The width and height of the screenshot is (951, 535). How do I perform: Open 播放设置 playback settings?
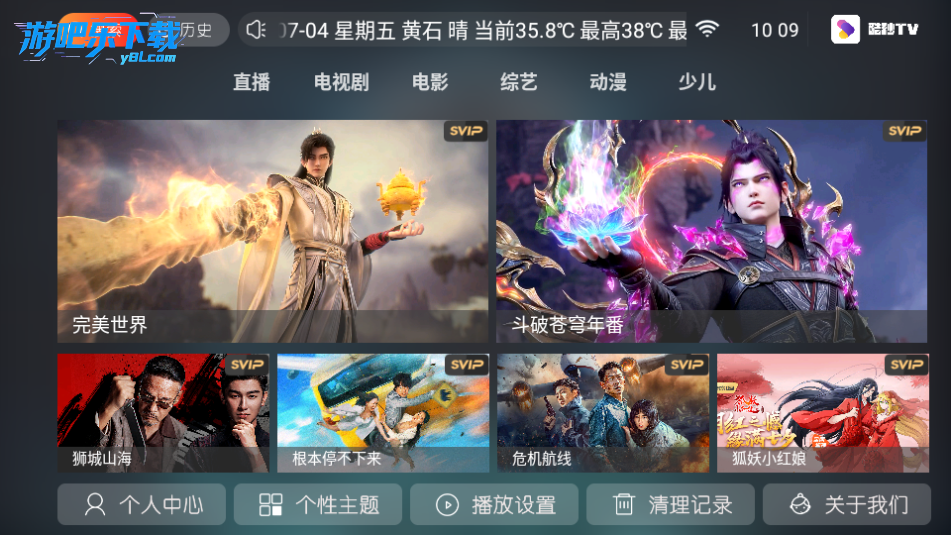coord(494,505)
